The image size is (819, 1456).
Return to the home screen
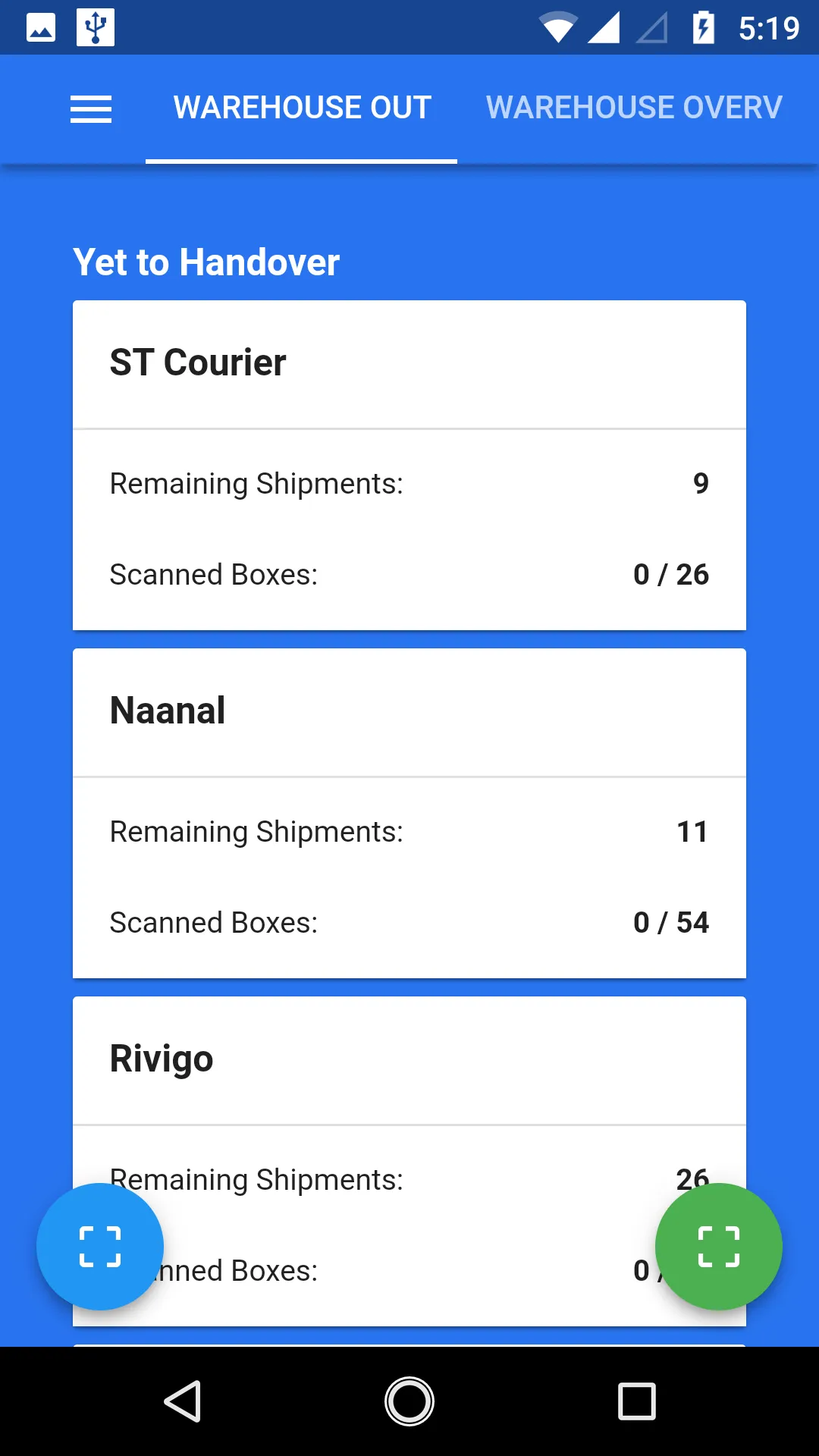coord(409,1401)
